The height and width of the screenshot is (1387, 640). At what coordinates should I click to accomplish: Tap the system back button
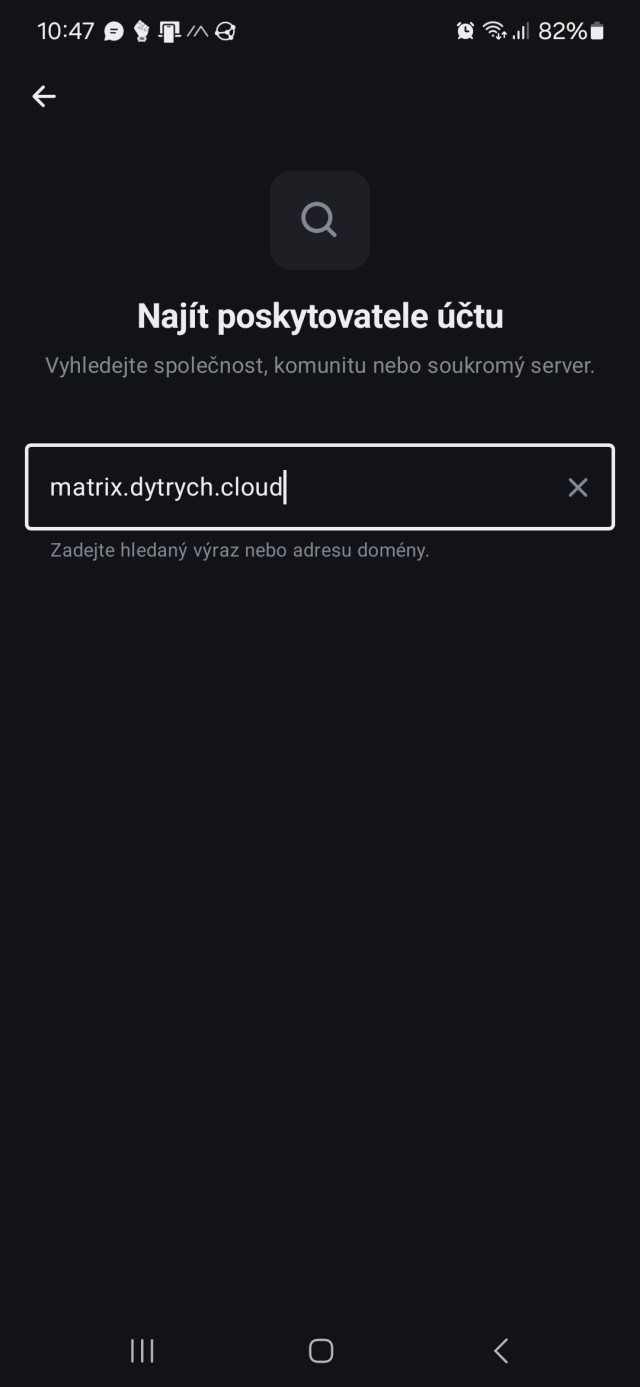coord(501,1351)
